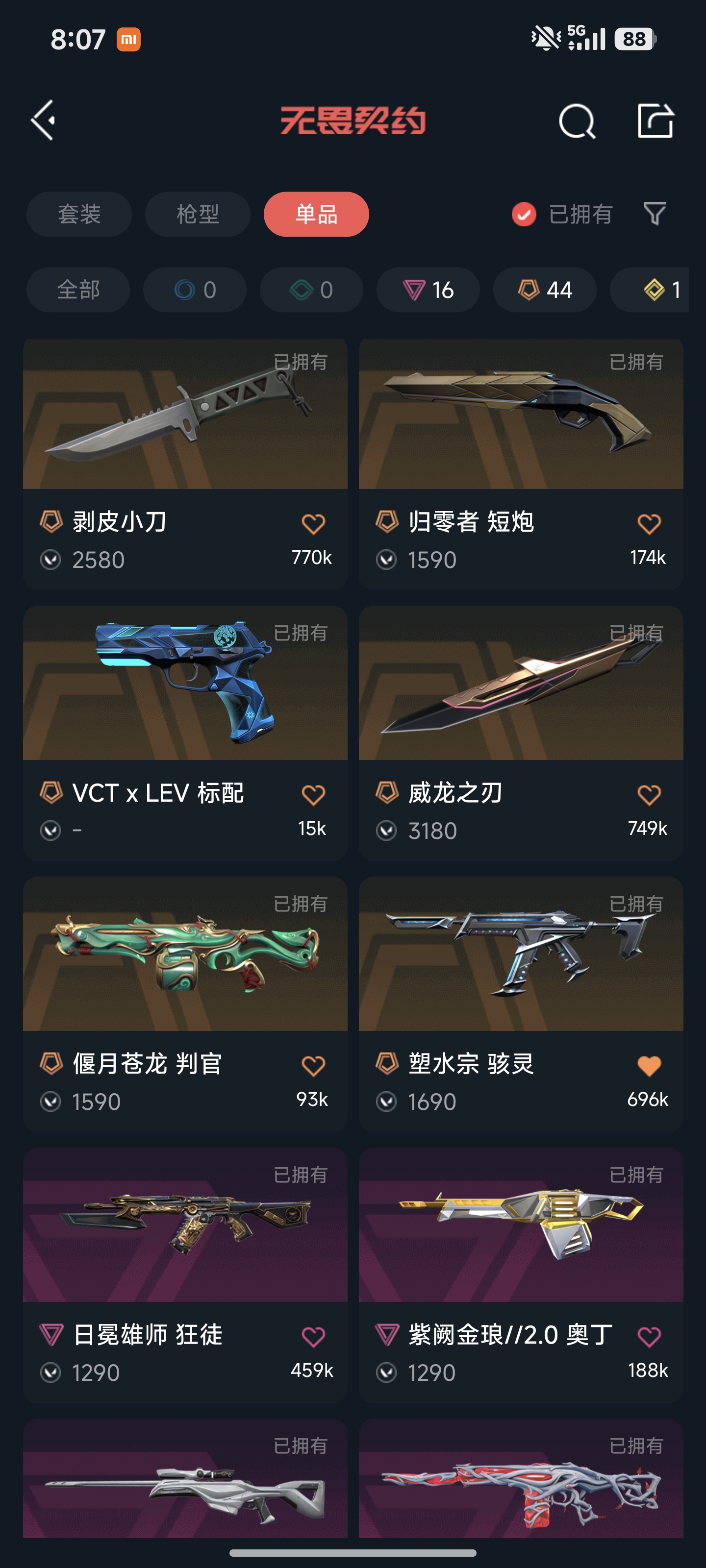
Task: Like the 归零者 短炮 skin
Action: pyautogui.click(x=649, y=524)
